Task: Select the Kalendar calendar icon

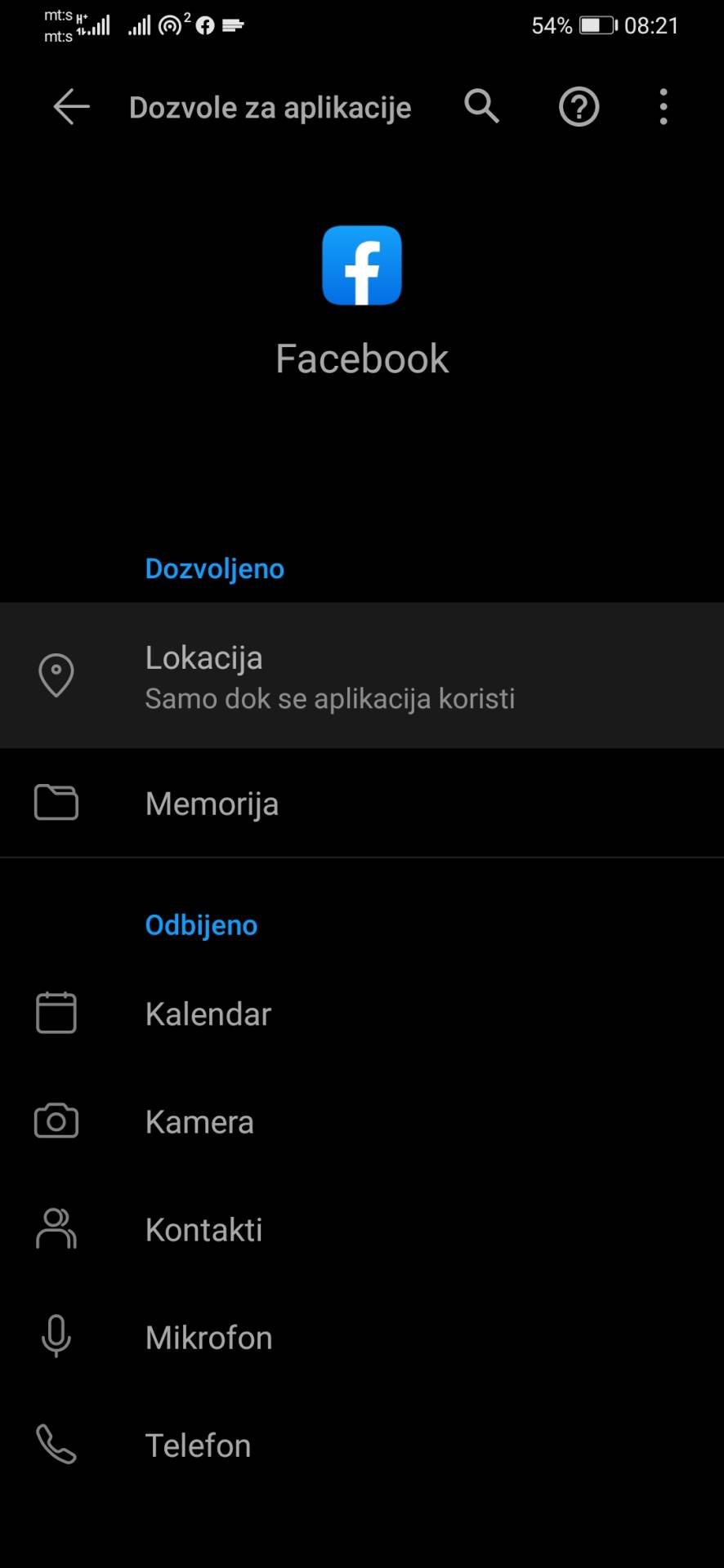Action: point(56,1013)
